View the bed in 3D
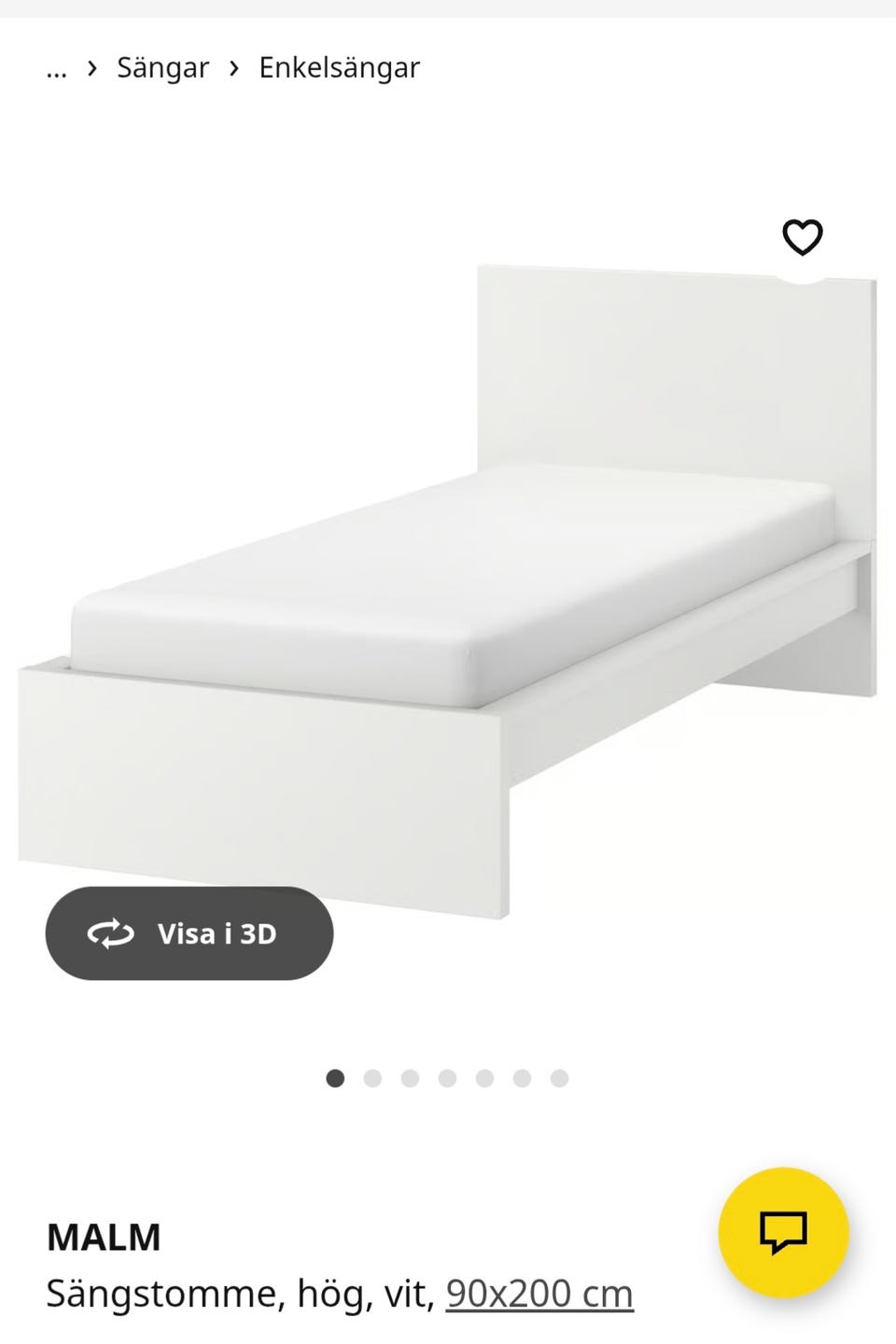 [x=189, y=933]
